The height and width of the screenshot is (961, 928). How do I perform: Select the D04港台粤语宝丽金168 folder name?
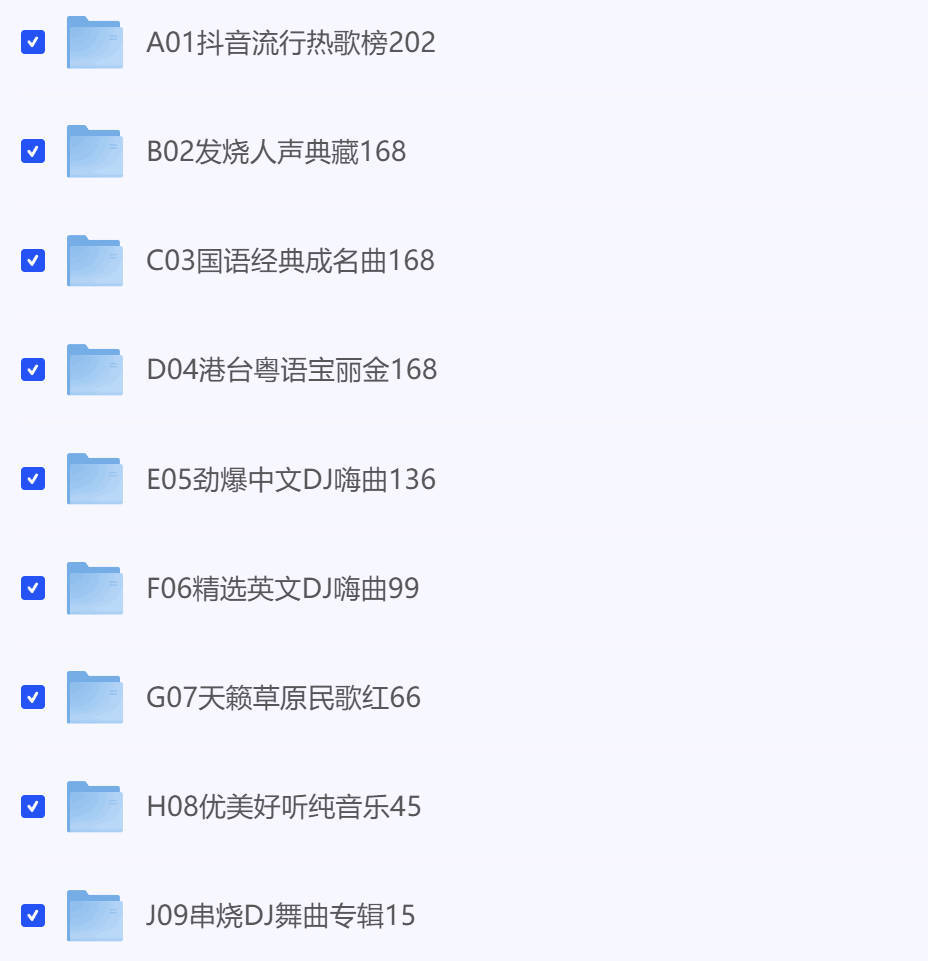[x=291, y=369]
